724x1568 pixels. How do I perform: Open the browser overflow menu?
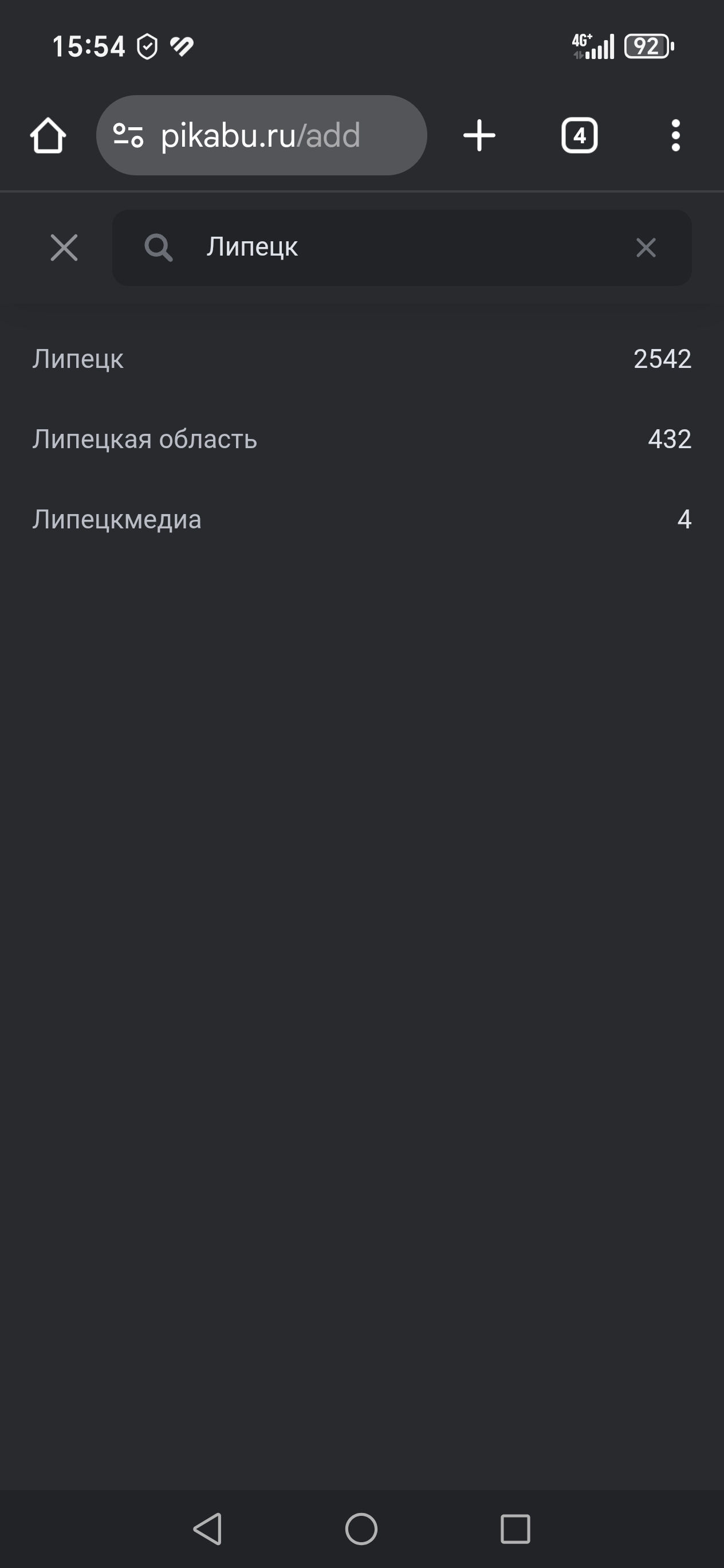click(x=675, y=135)
